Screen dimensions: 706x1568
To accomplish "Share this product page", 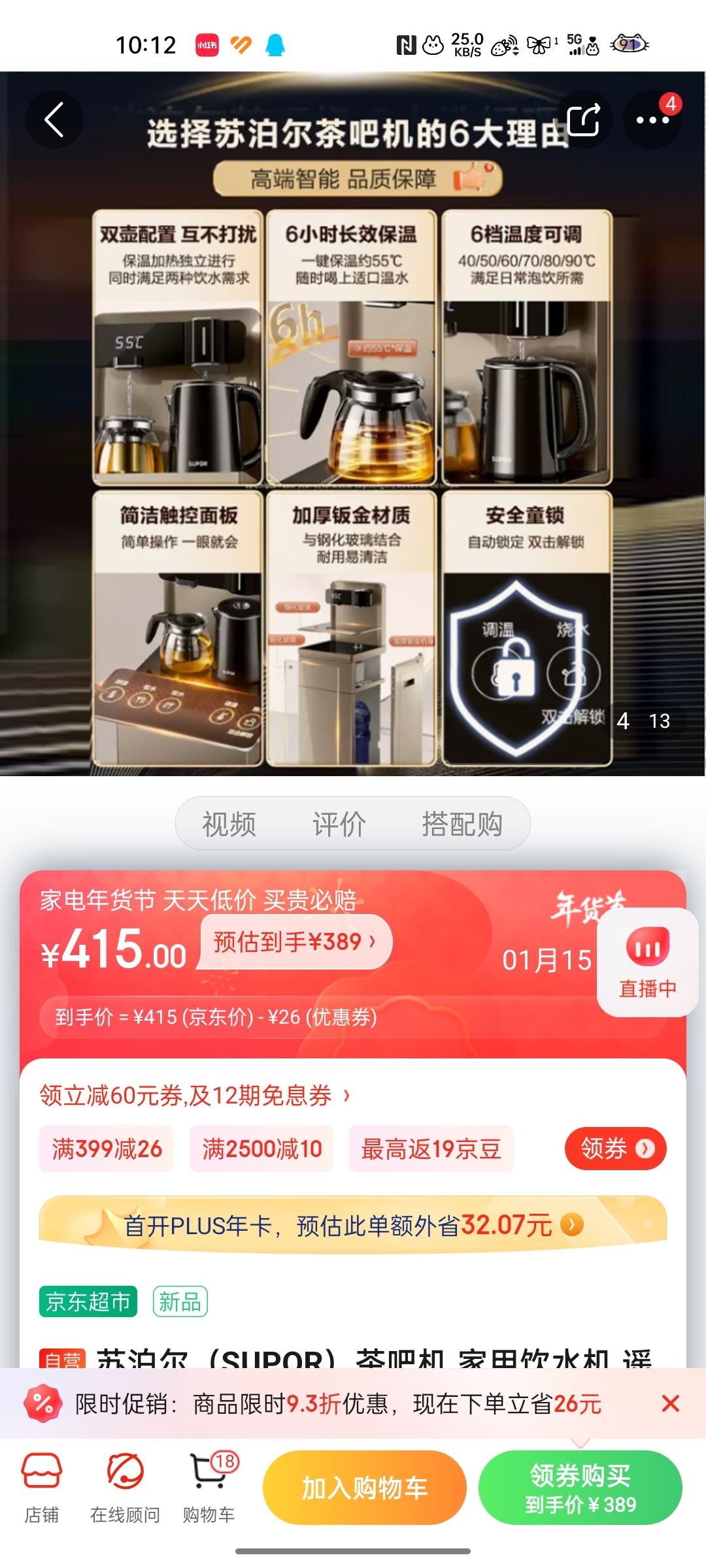I will click(x=584, y=120).
